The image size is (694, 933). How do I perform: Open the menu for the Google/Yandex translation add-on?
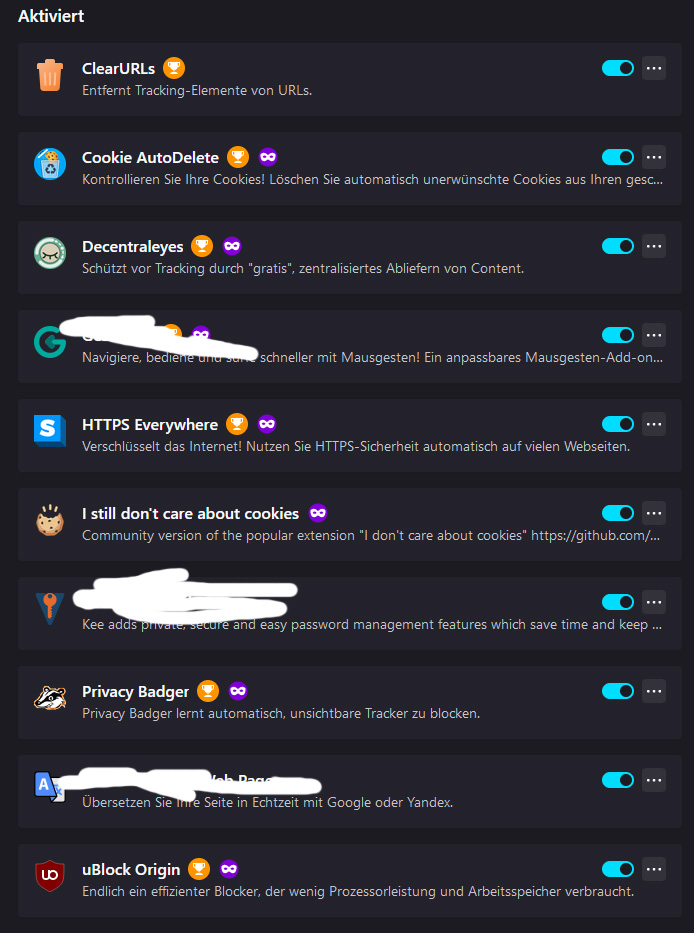654,780
